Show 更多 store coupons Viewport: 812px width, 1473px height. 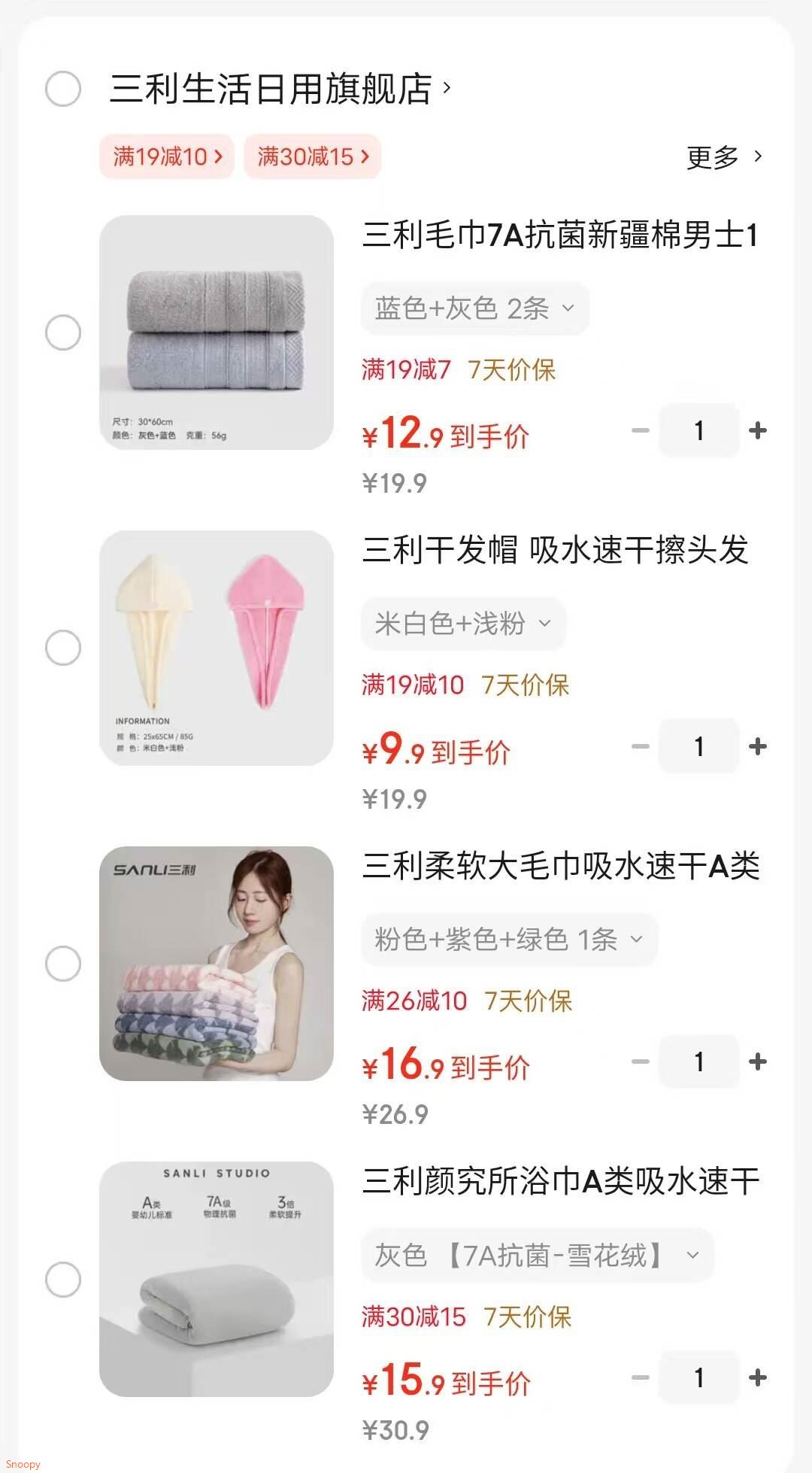pos(724,157)
